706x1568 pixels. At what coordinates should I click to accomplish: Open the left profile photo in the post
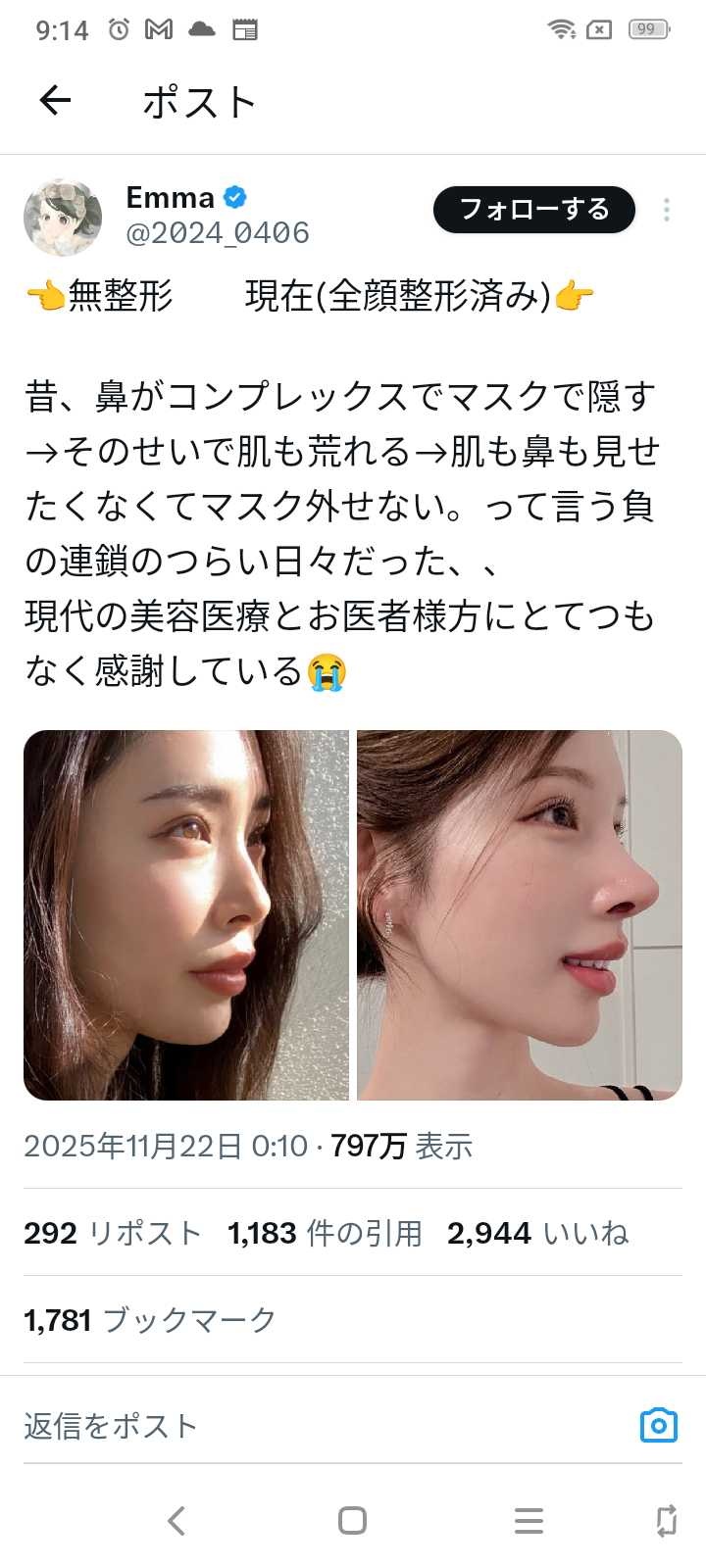186,915
